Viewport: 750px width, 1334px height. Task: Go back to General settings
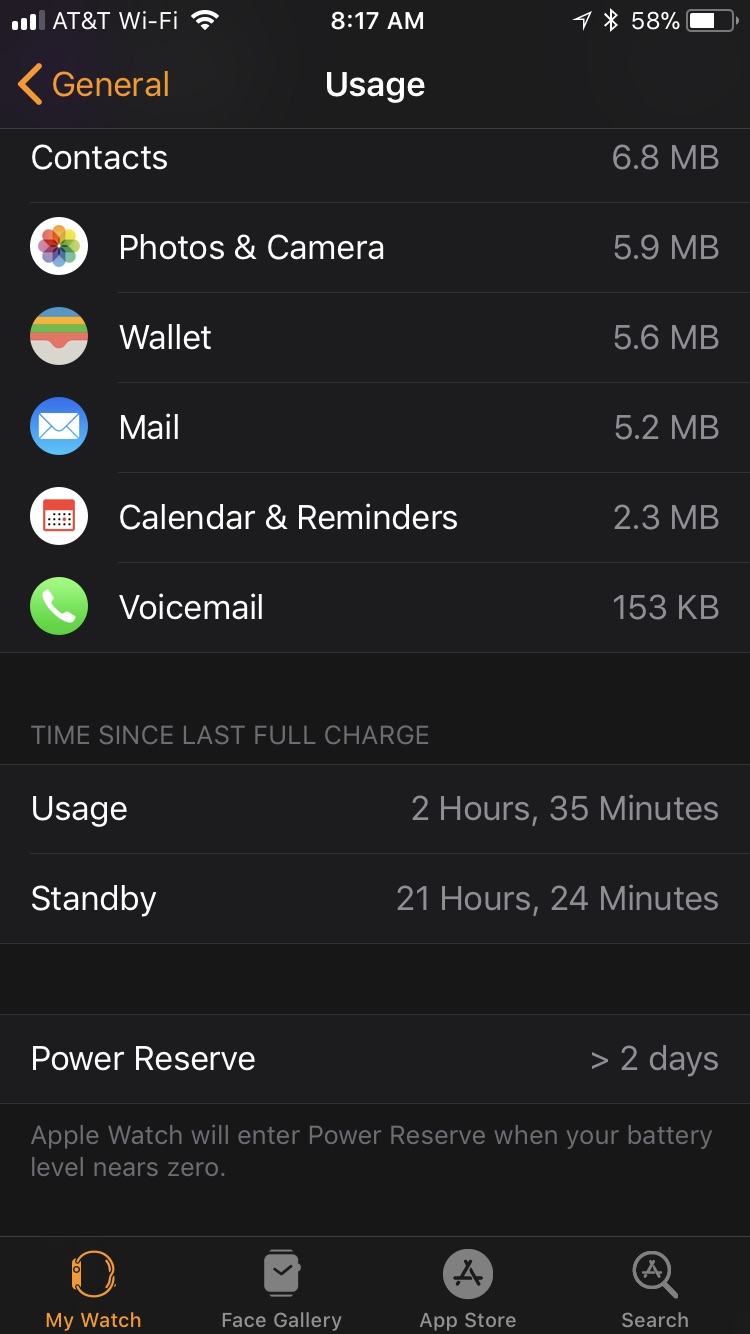[94, 85]
